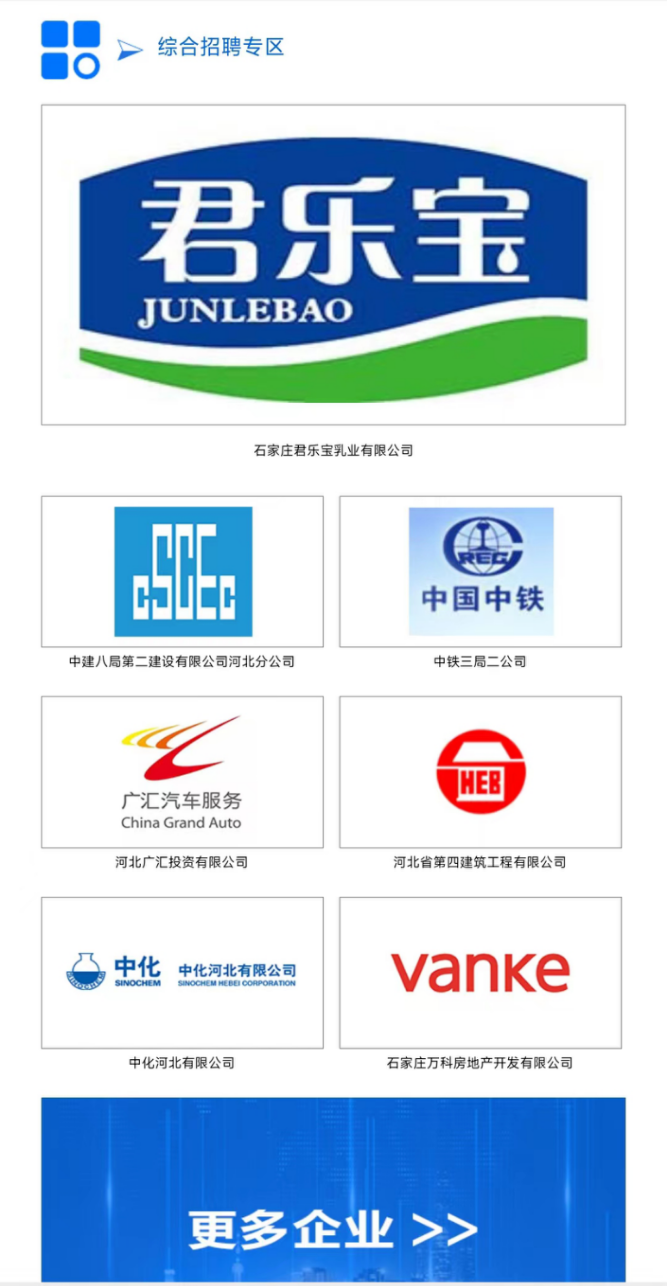View the 河北省第四建筑工程有限公司 tile
The image size is (667, 1287).
pos(480,771)
